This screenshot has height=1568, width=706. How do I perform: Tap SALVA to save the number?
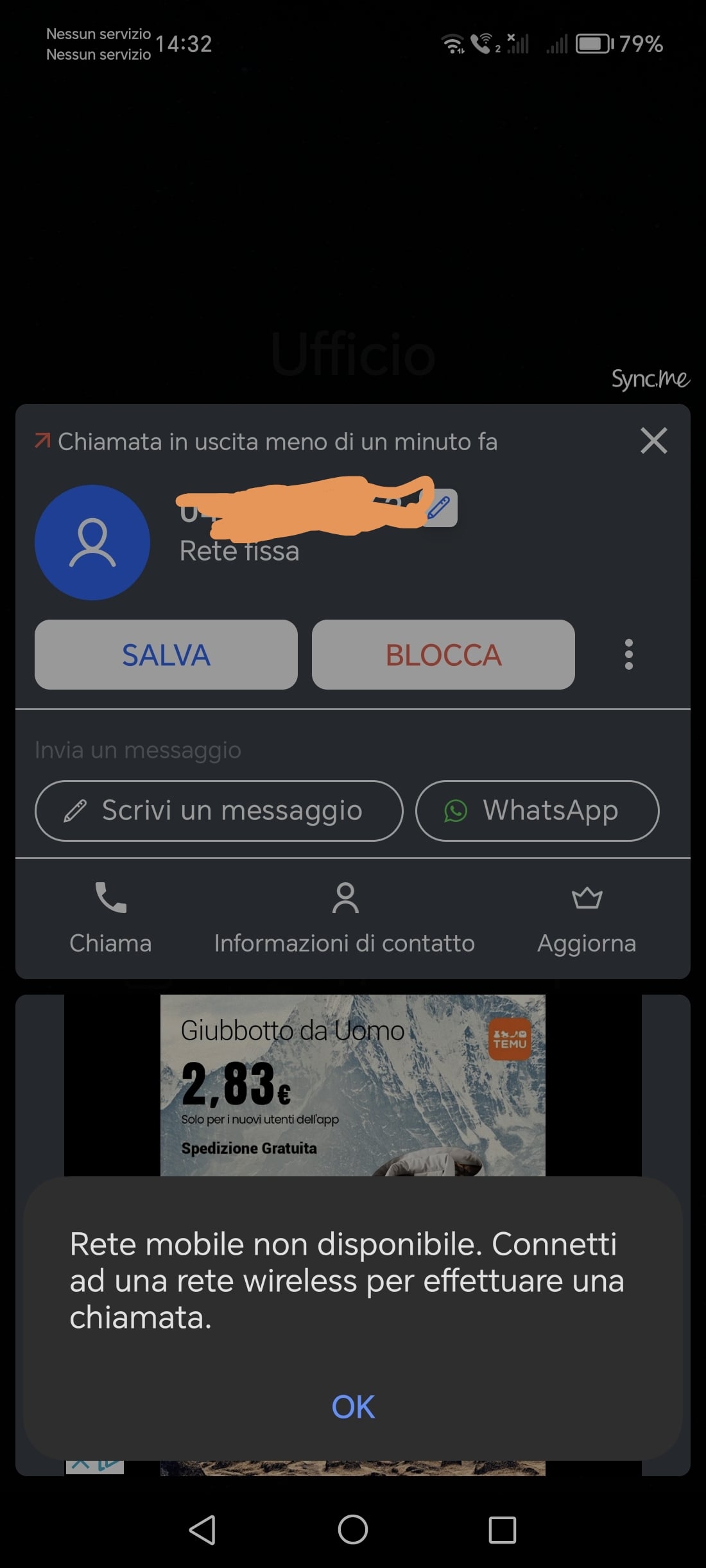click(166, 654)
